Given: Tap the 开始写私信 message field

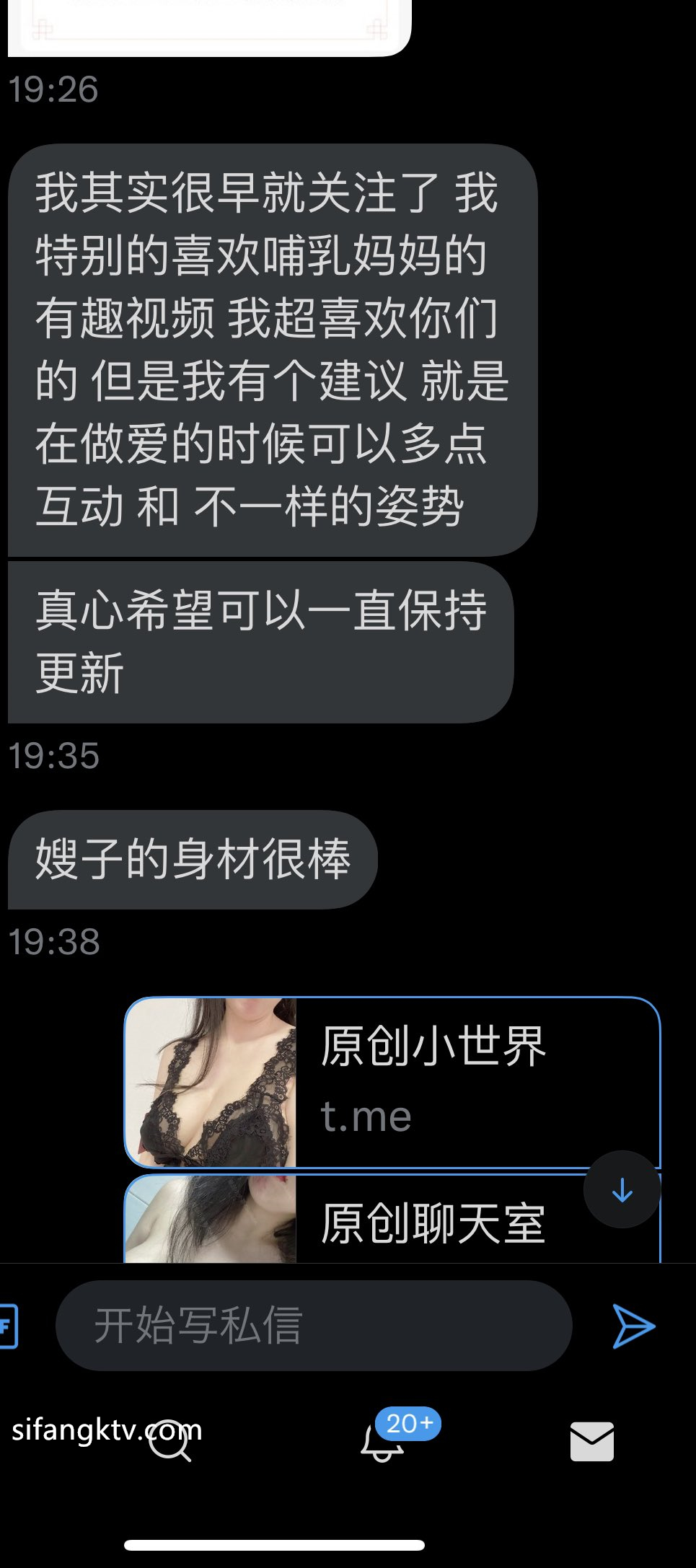Looking at the screenshot, I should pyautogui.click(x=313, y=1326).
